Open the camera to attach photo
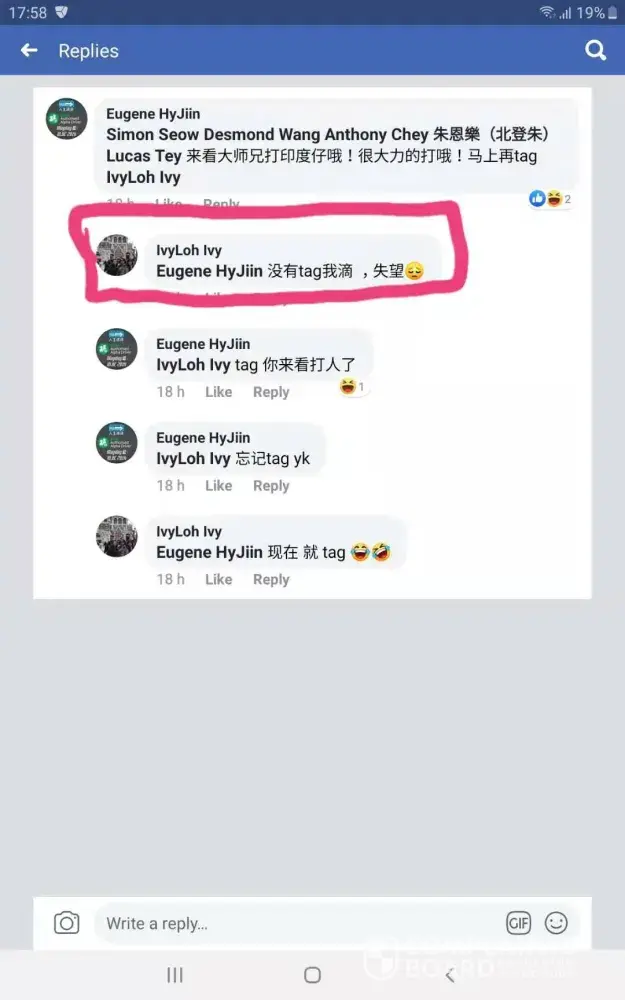Viewport: 625px width, 1000px height. click(x=67, y=923)
